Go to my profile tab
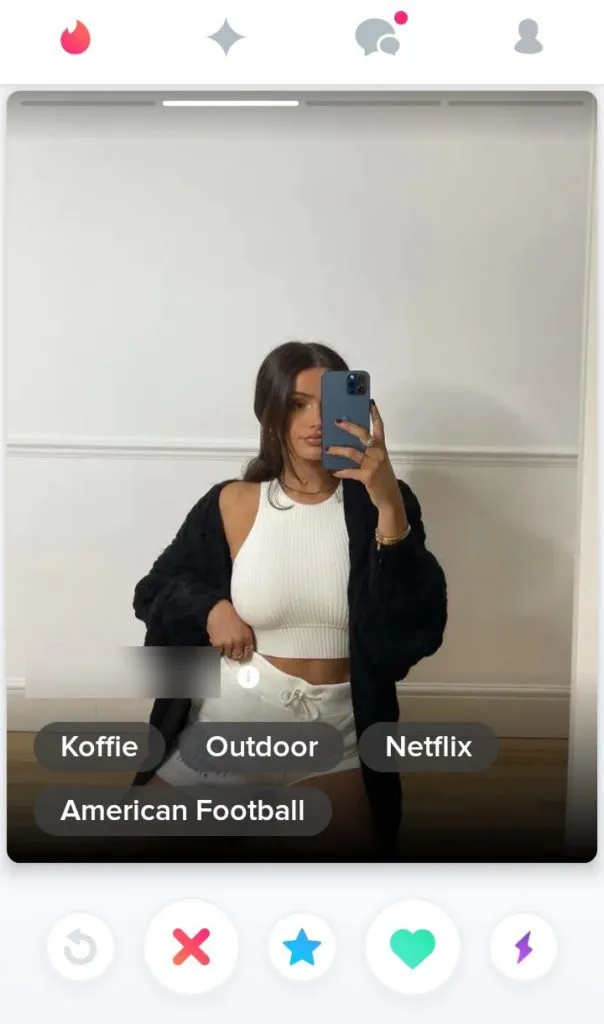604x1024 pixels. point(528,38)
